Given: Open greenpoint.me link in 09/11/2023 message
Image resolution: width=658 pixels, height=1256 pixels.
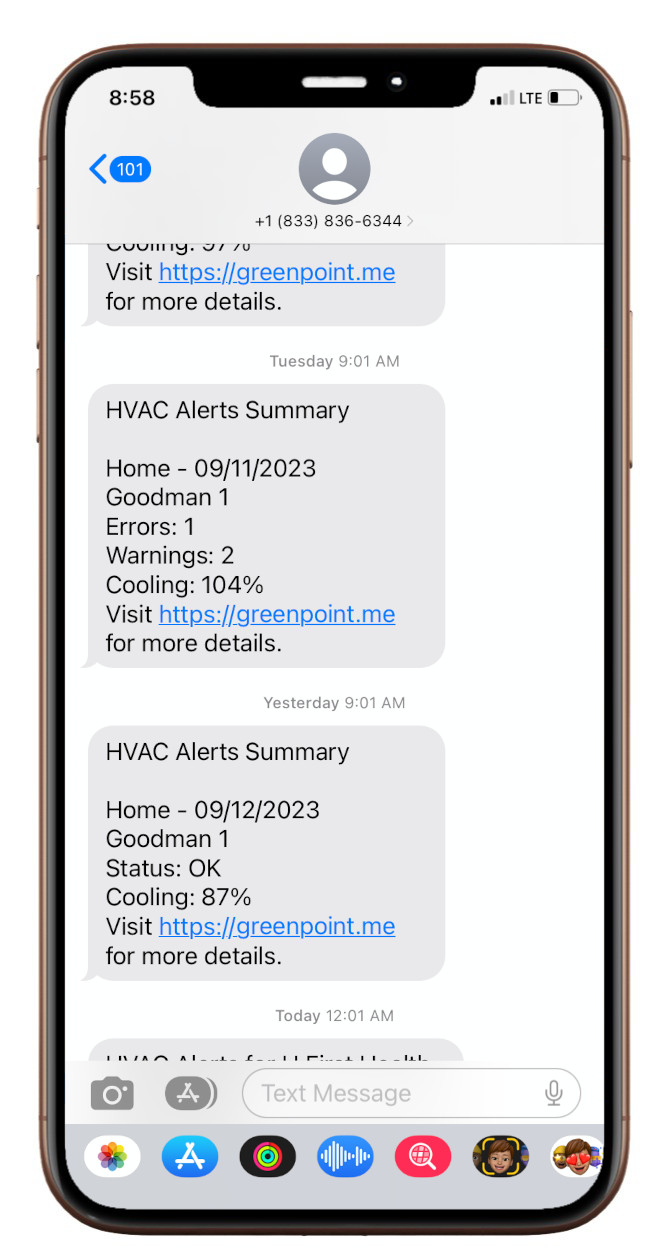Looking at the screenshot, I should pyautogui.click(x=277, y=614).
